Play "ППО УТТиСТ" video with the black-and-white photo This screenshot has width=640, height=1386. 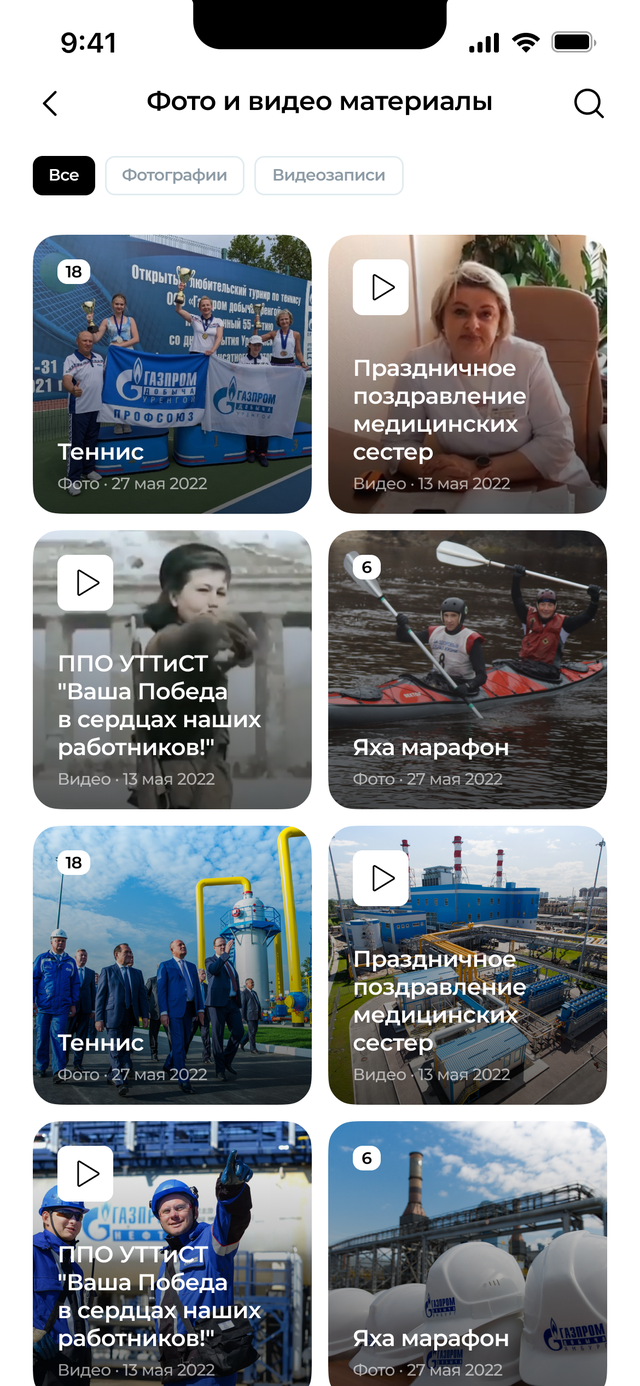pyautogui.click(x=172, y=669)
